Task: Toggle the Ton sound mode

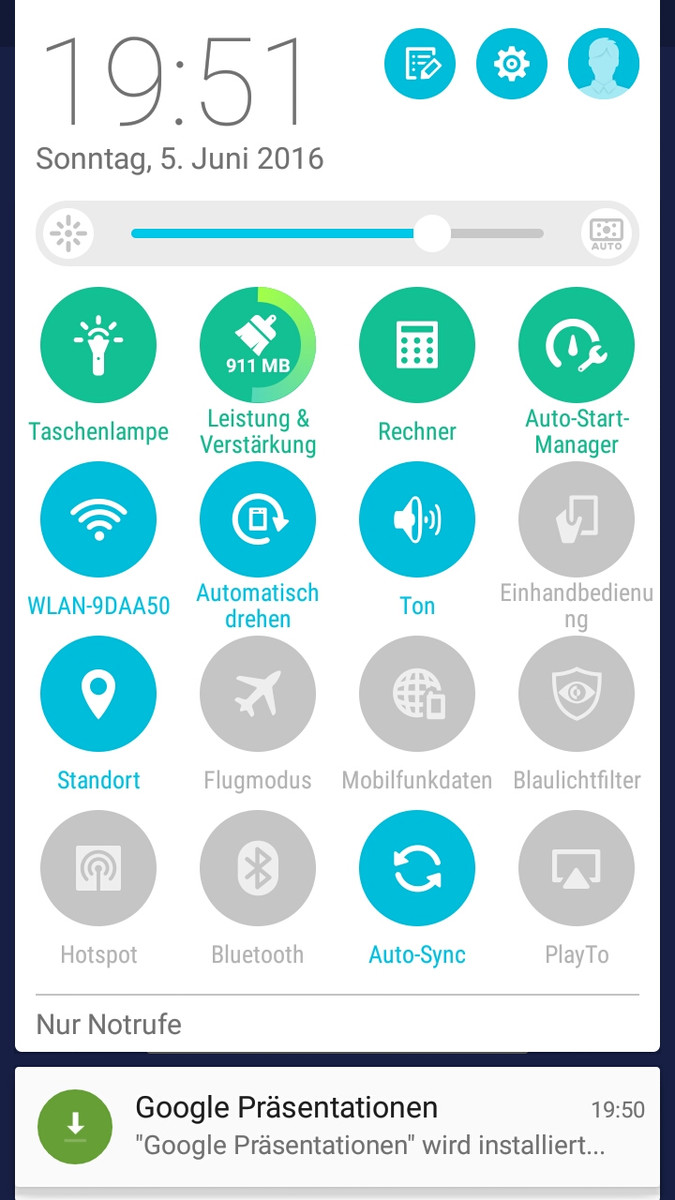Action: point(417,519)
